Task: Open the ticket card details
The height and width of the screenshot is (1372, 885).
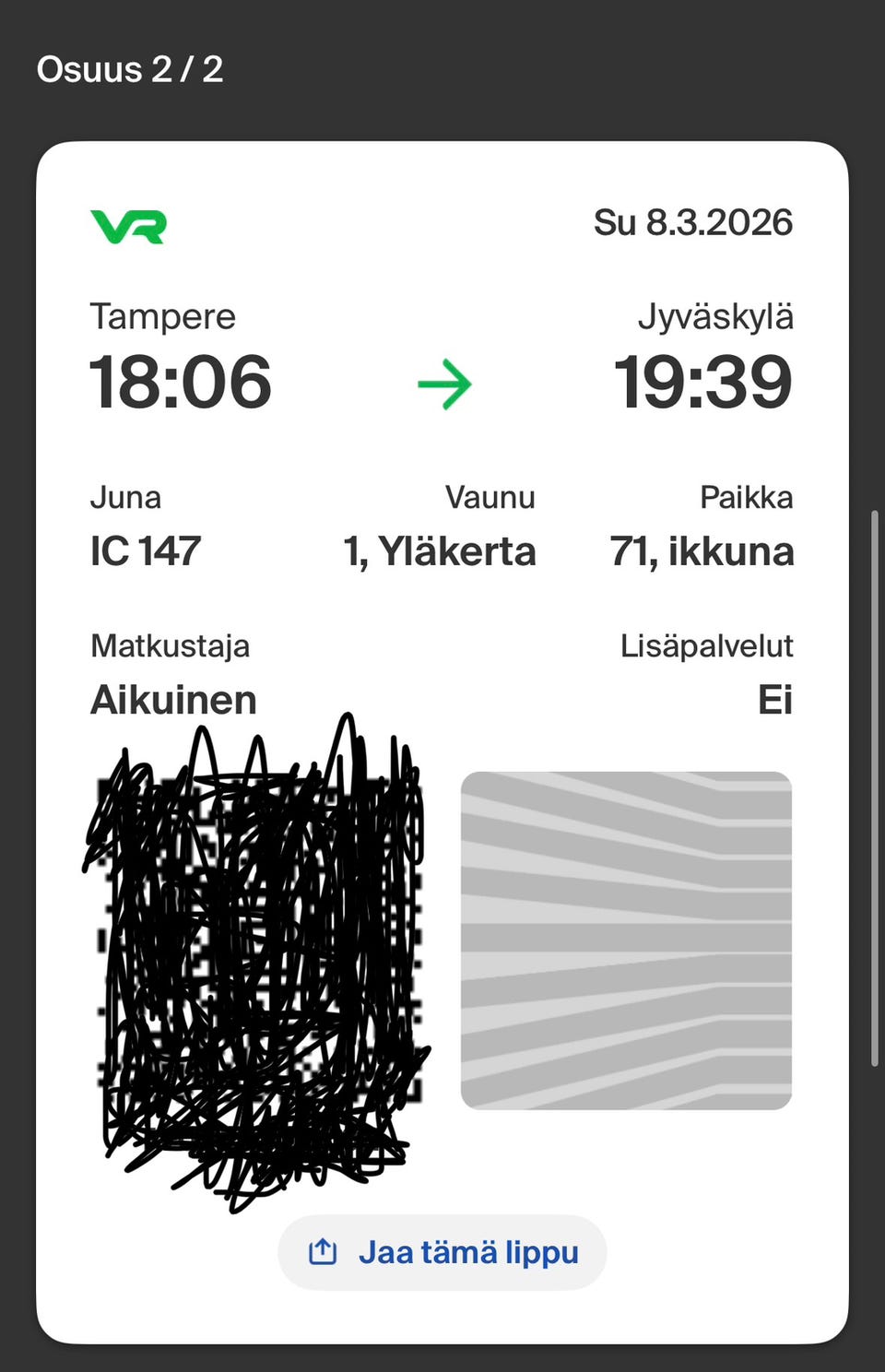Action: point(442,738)
